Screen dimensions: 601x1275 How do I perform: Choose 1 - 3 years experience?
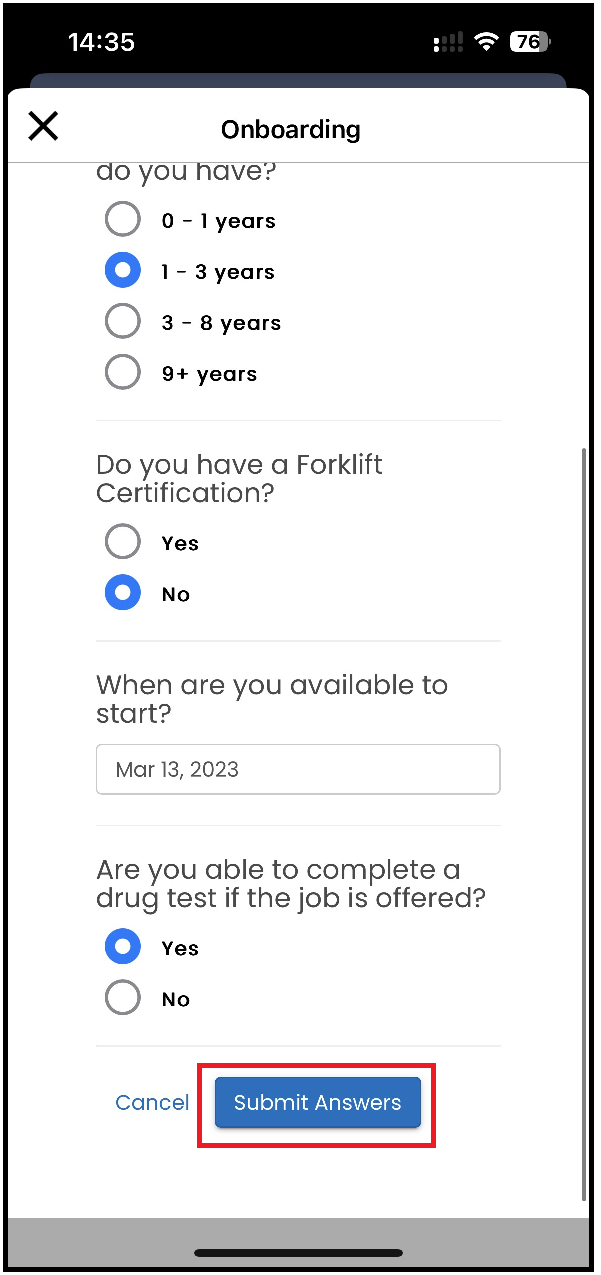coord(123,271)
